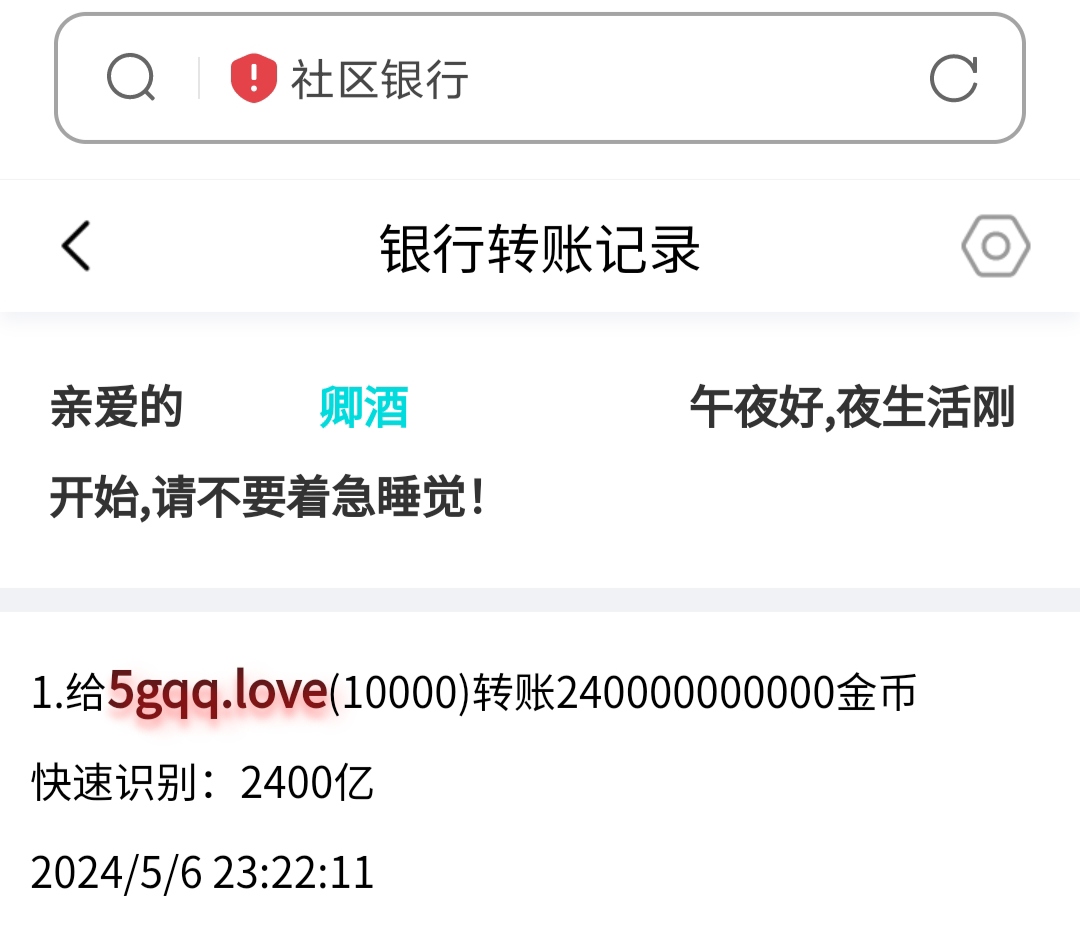The height and width of the screenshot is (940, 1080).
Task: Reload the 社区银行 page
Action: (x=953, y=78)
